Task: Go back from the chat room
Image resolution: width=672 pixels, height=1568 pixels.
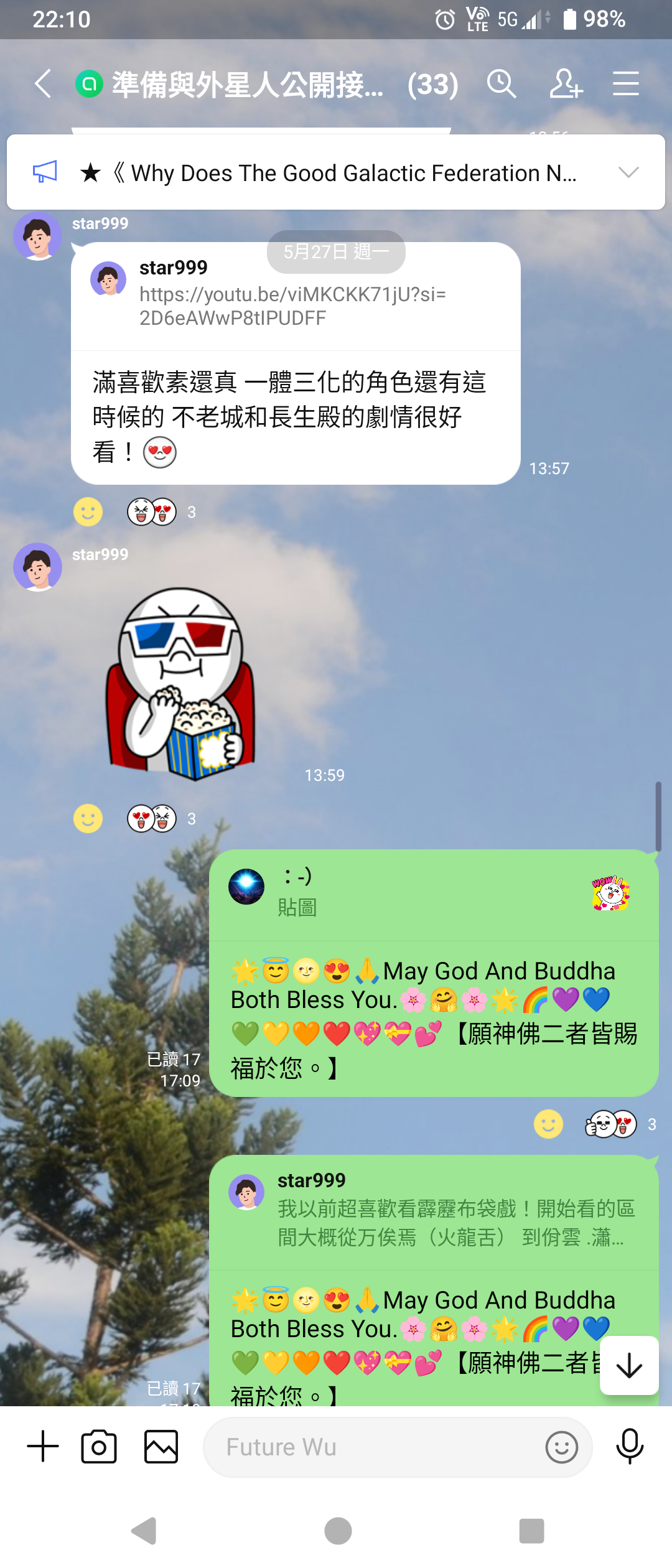Action: [x=42, y=84]
